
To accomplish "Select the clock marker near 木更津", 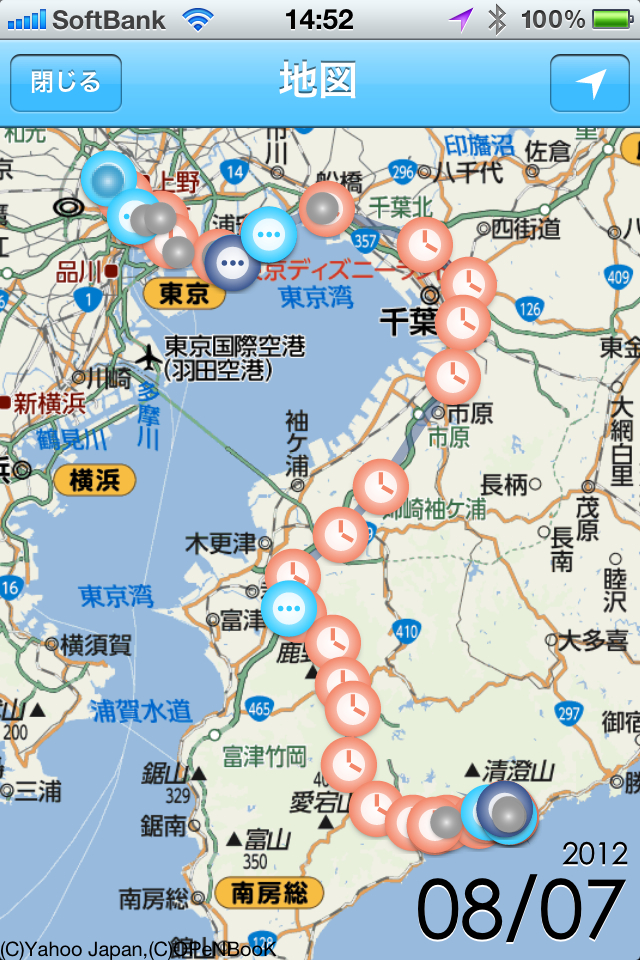I will pyautogui.click(x=341, y=534).
